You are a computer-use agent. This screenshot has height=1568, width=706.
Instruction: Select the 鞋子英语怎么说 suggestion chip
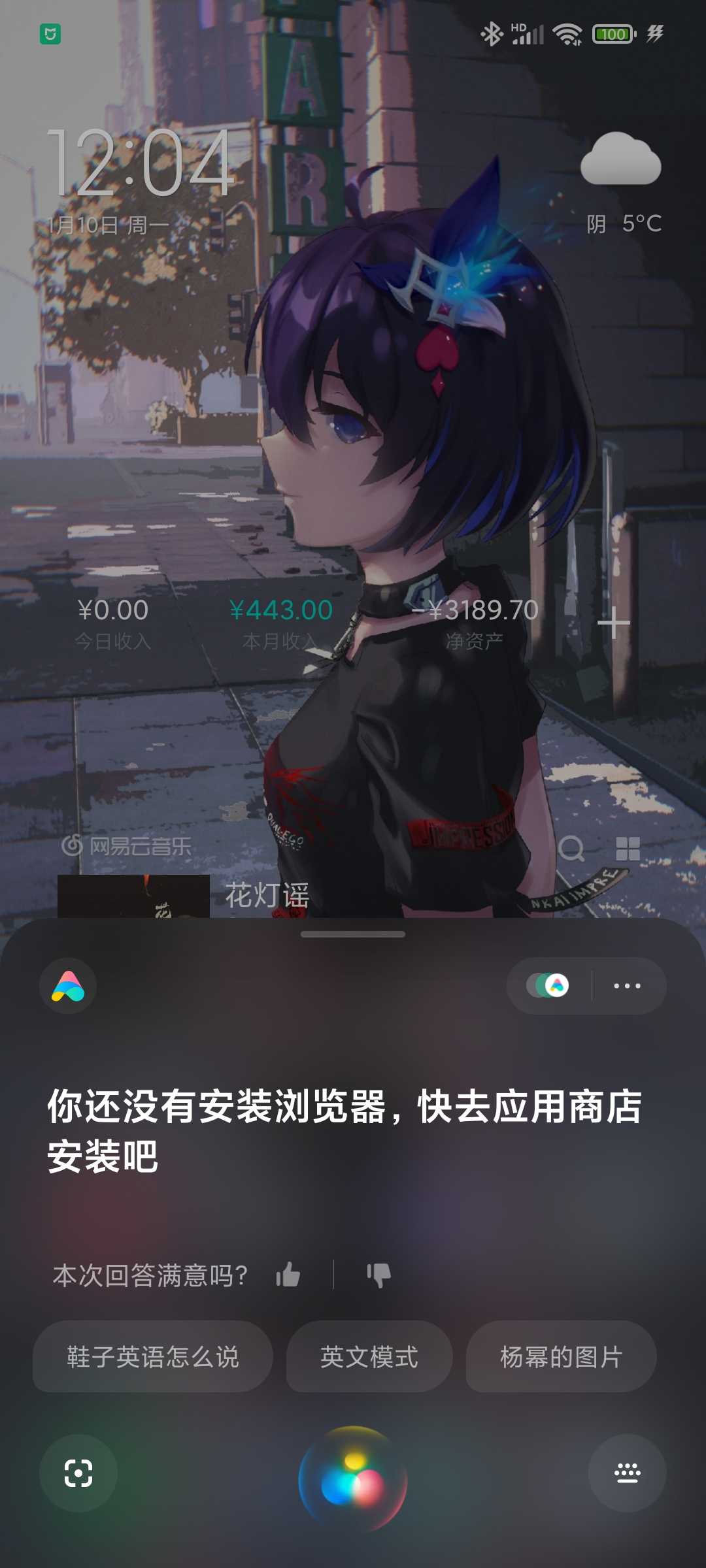pyautogui.click(x=153, y=1356)
